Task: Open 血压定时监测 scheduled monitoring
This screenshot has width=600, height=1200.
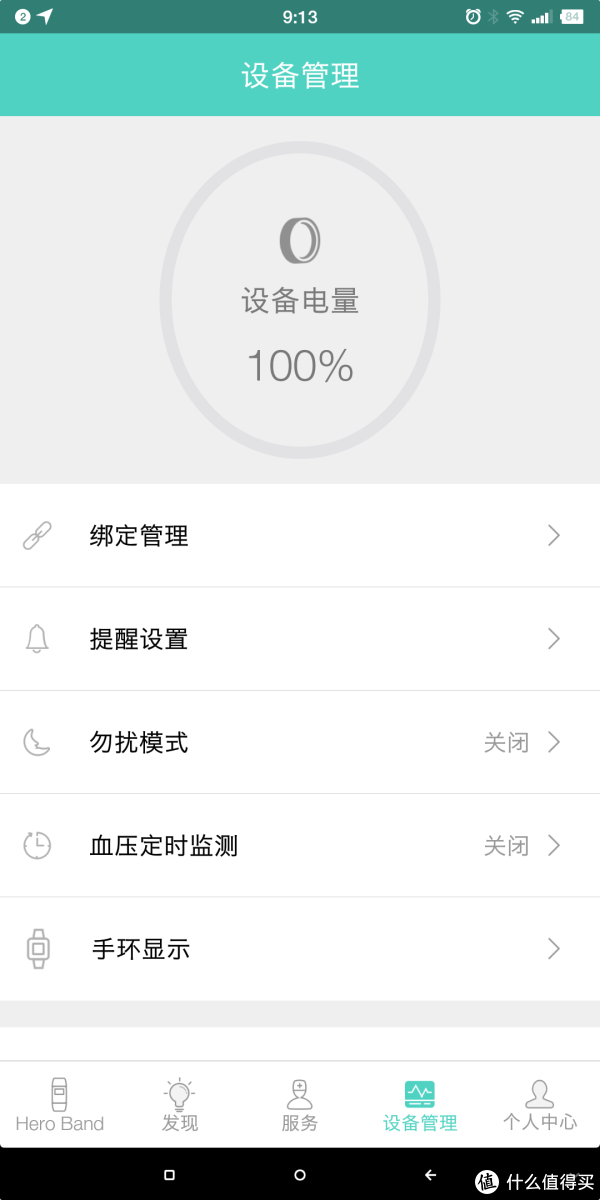Action: tap(300, 845)
